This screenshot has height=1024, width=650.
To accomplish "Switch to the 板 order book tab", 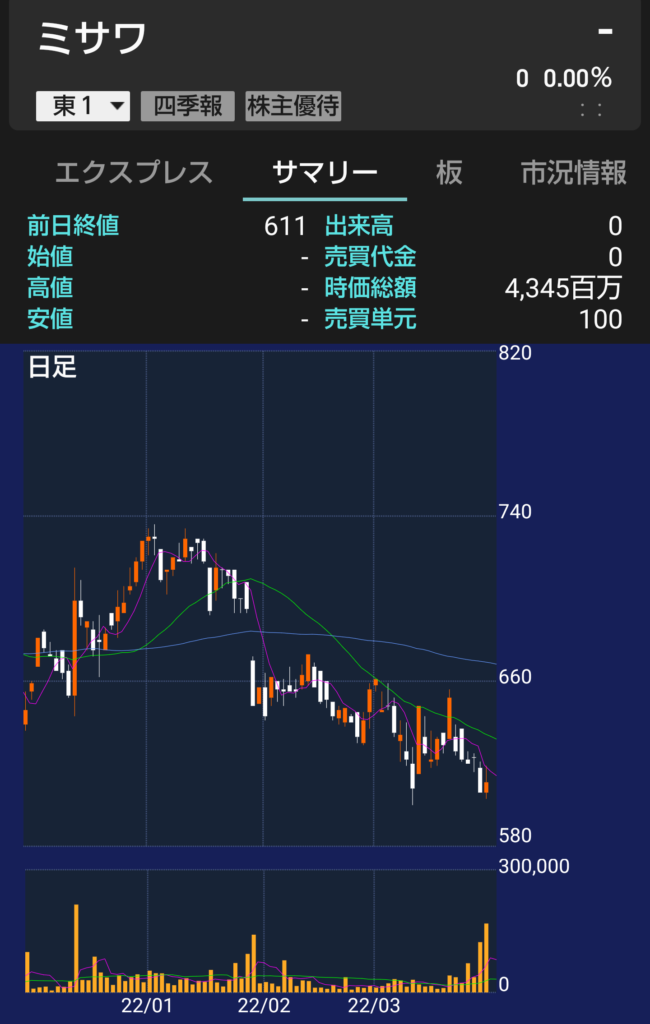I will [x=449, y=173].
